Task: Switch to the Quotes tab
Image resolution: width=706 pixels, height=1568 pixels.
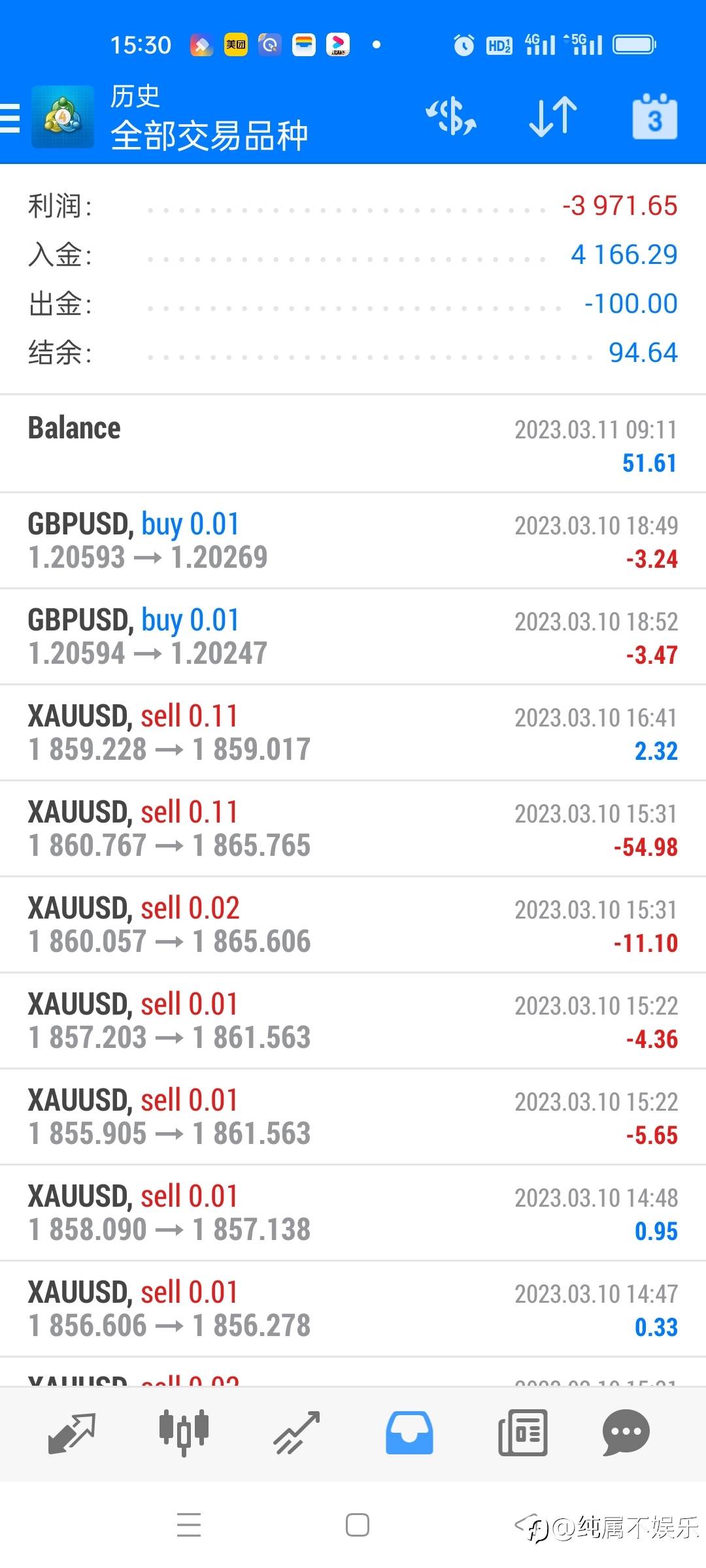Action: 72,1433
